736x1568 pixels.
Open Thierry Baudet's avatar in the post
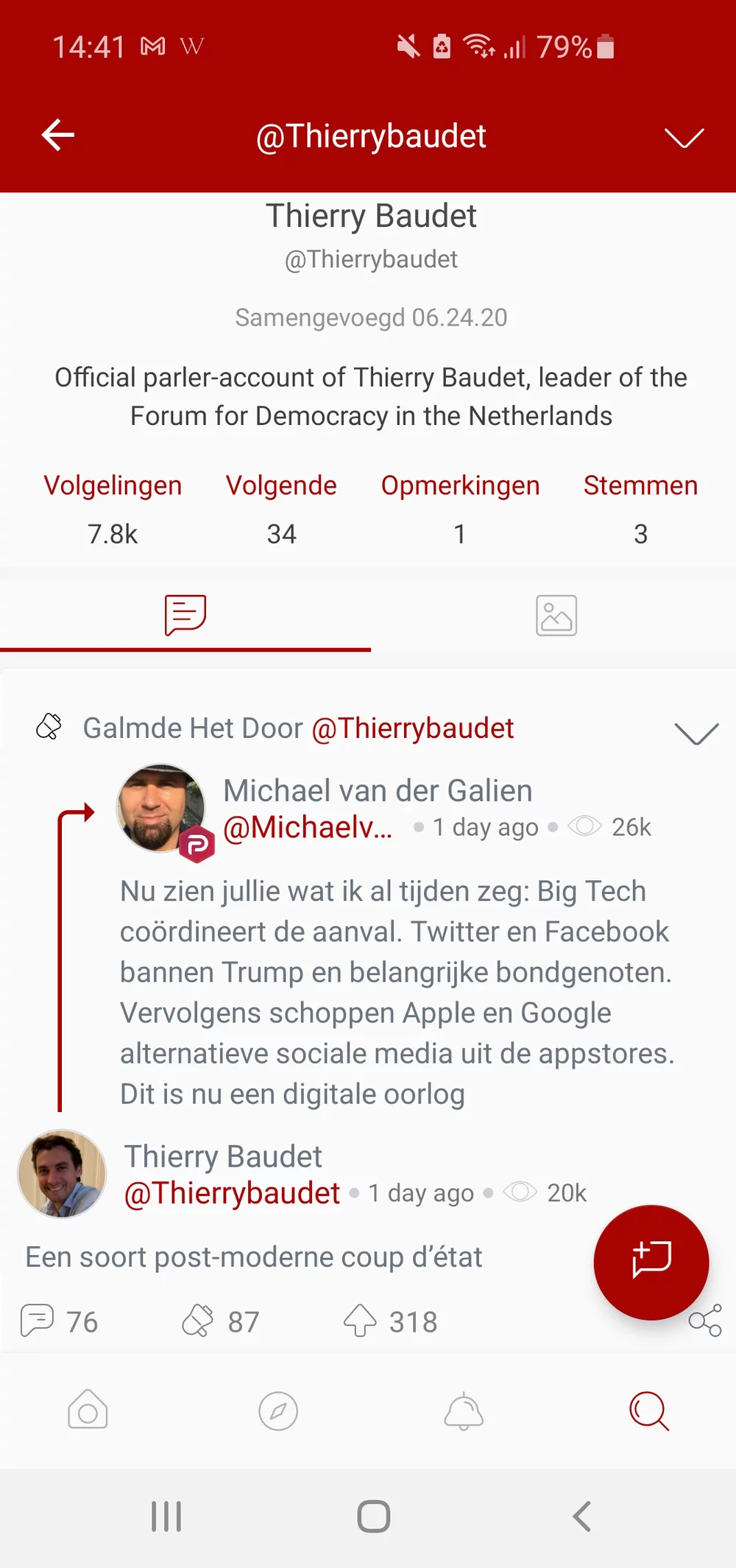(62, 1174)
